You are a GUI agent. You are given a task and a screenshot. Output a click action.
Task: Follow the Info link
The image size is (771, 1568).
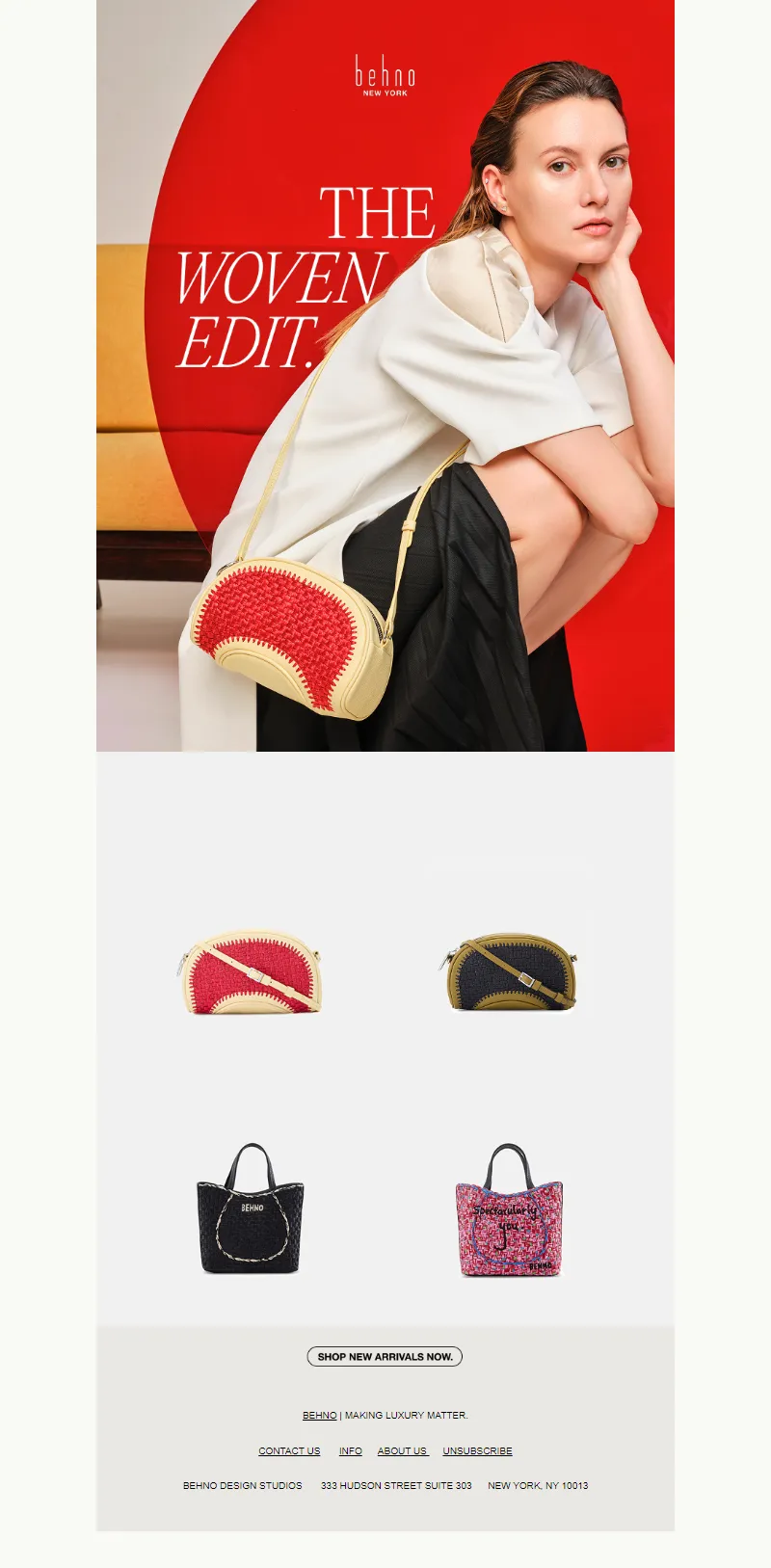tap(351, 1450)
